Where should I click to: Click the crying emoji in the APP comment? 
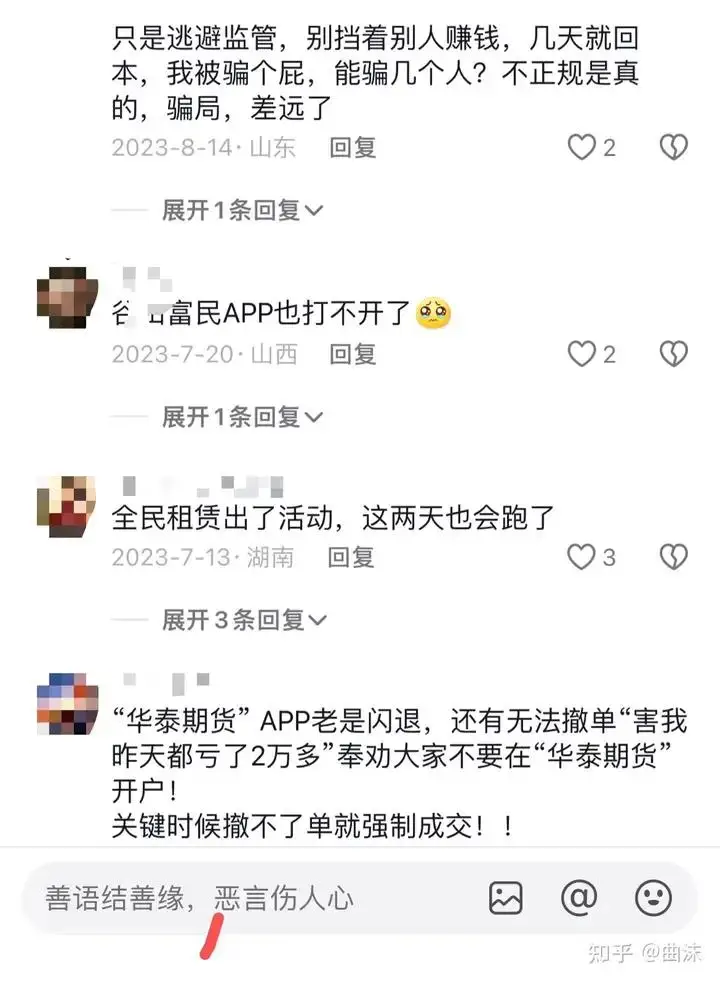[x=433, y=312]
